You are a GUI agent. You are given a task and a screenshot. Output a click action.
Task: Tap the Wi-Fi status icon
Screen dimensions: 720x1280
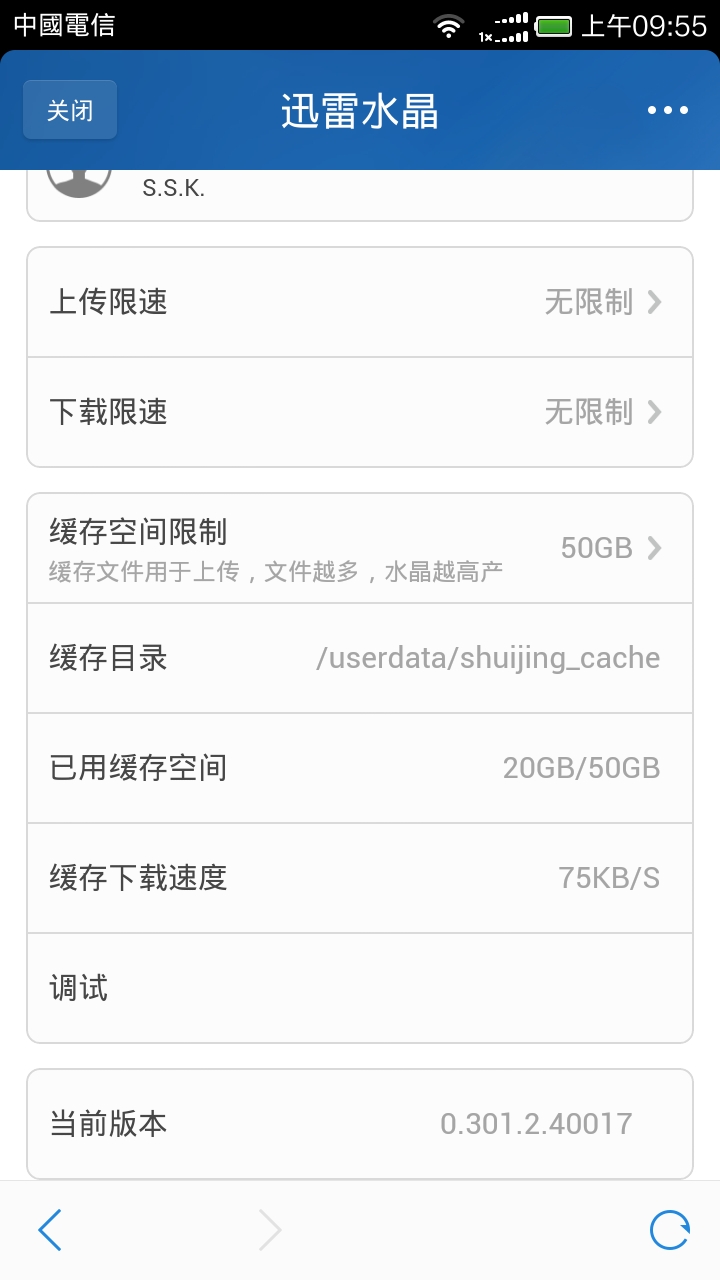[448, 24]
